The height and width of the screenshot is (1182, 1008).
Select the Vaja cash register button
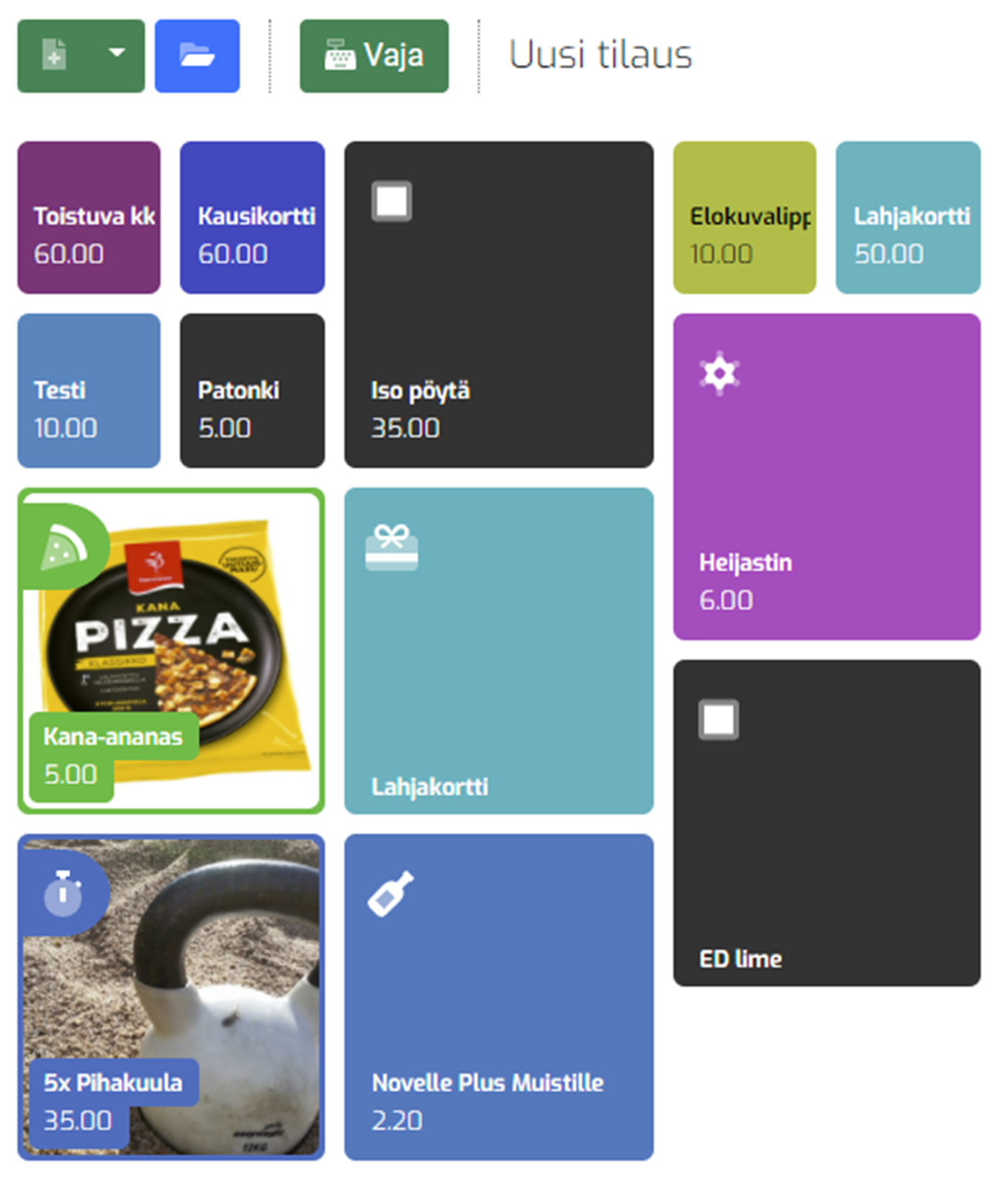[x=374, y=55]
